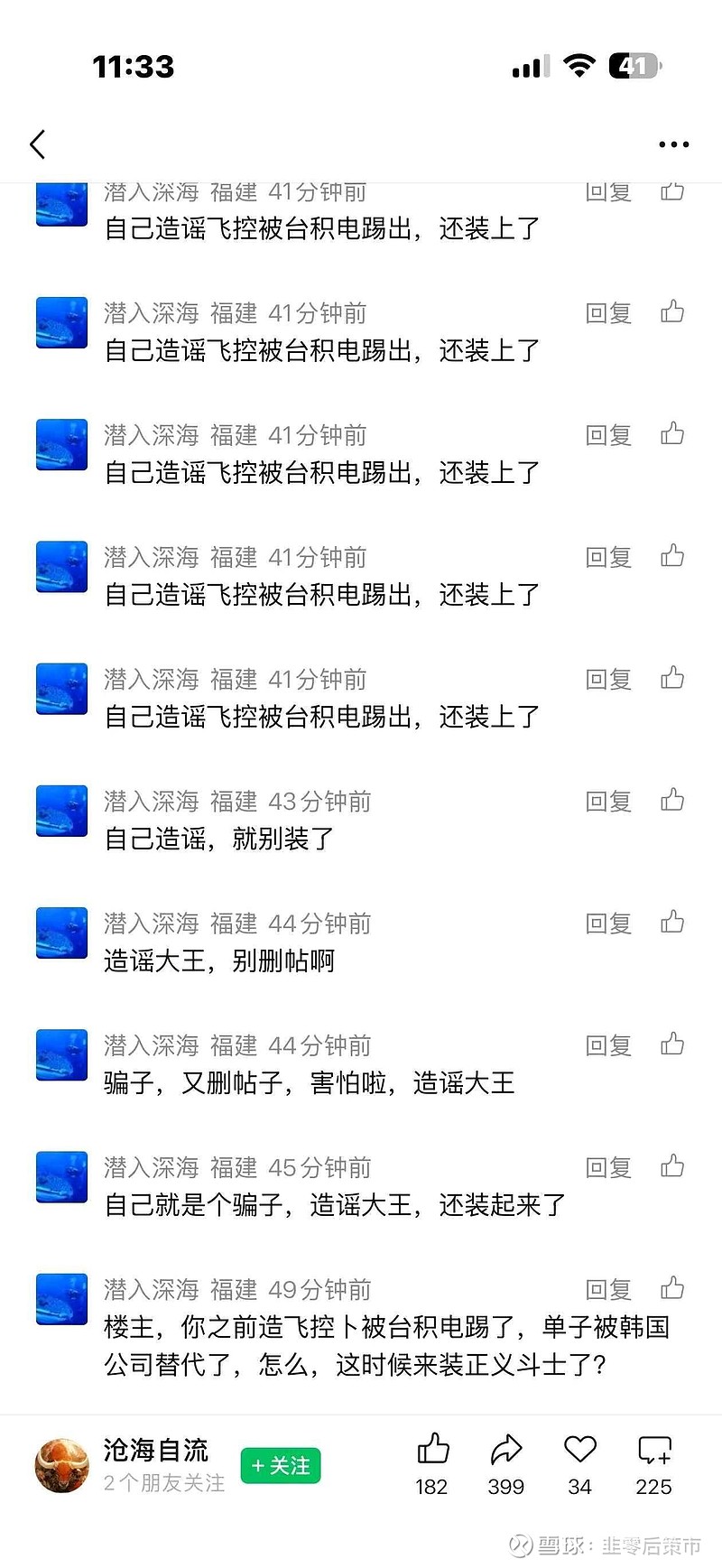Share the post showing 399 shares
Image resolution: width=722 pixels, height=1568 pixels.
506,1451
